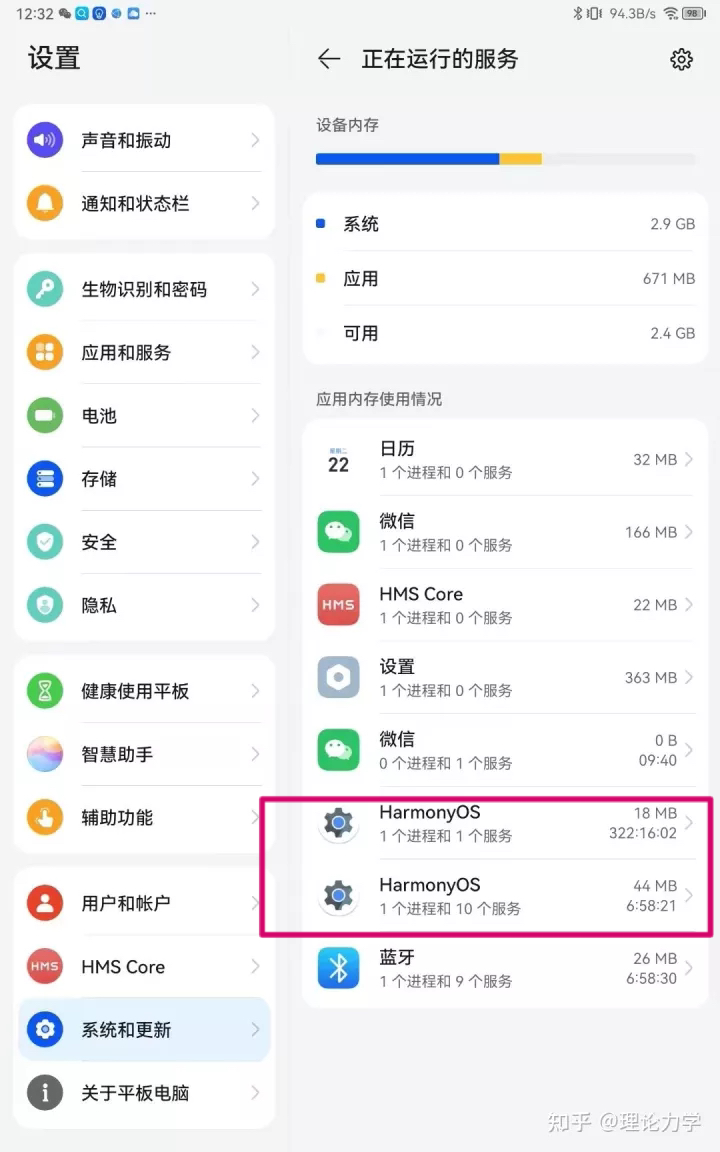The width and height of the screenshot is (720, 1152).
Task: Open 声音和振动 settings
Action: tap(144, 140)
